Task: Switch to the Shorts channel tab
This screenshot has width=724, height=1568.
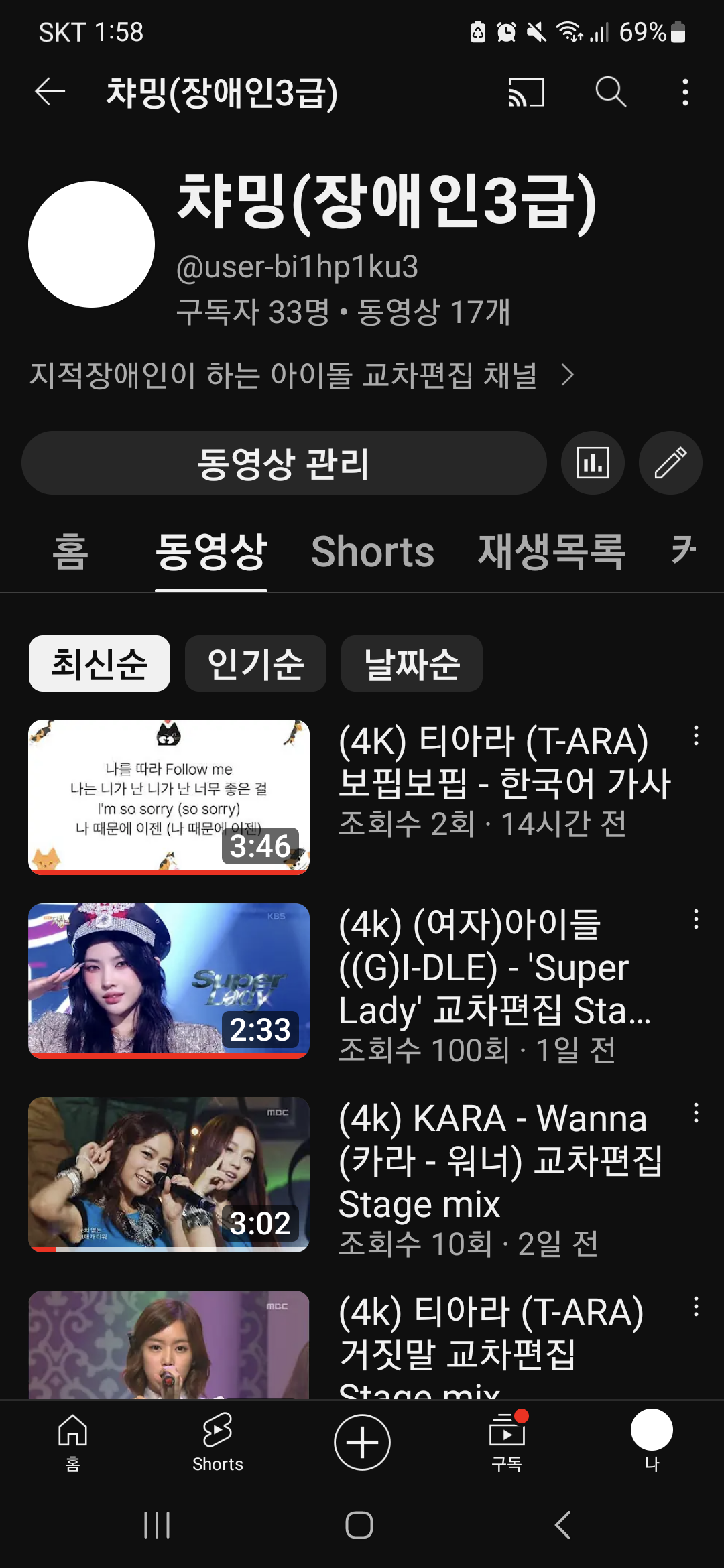Action: click(372, 552)
